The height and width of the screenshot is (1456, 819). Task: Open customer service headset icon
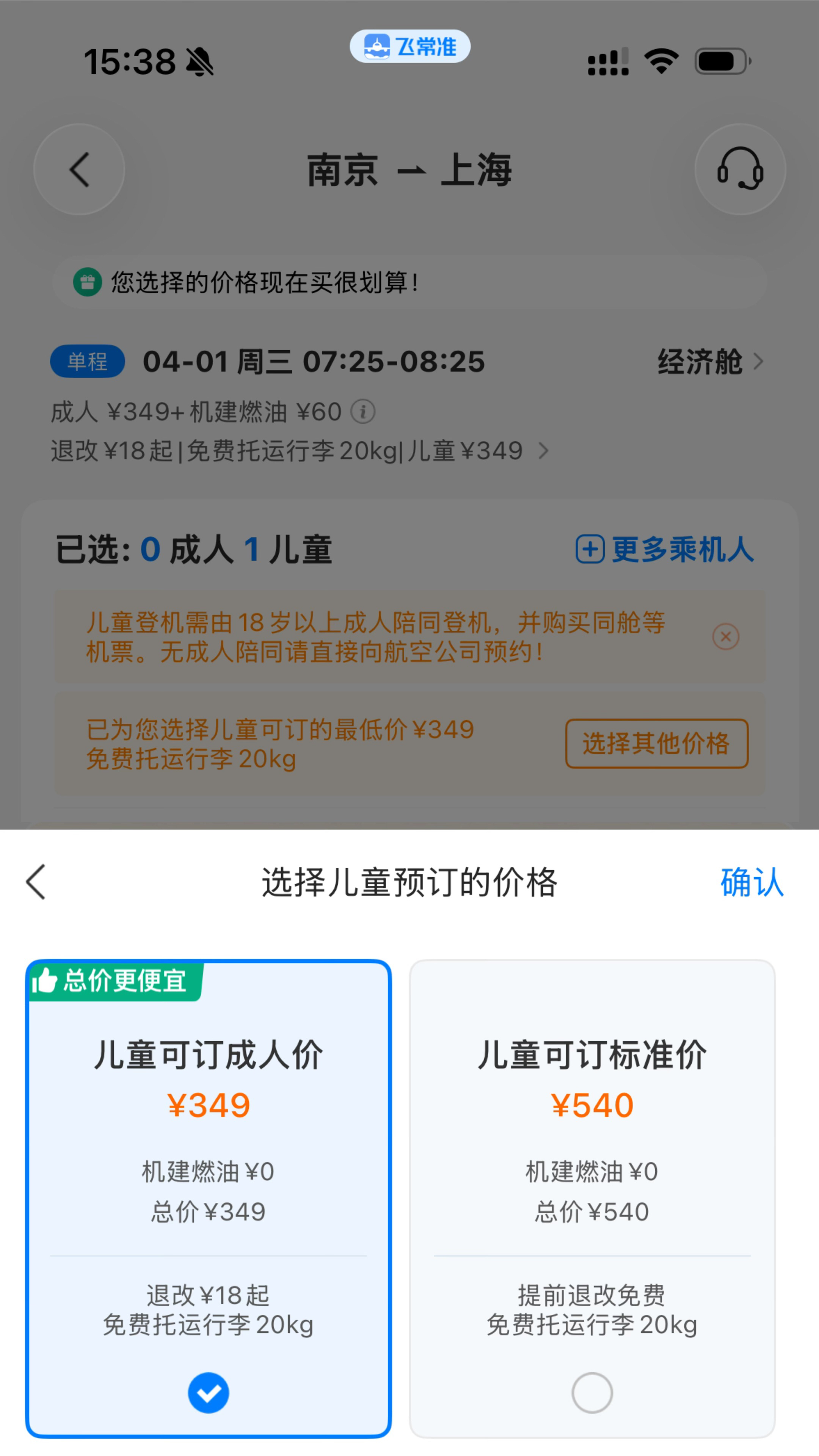pos(739,169)
